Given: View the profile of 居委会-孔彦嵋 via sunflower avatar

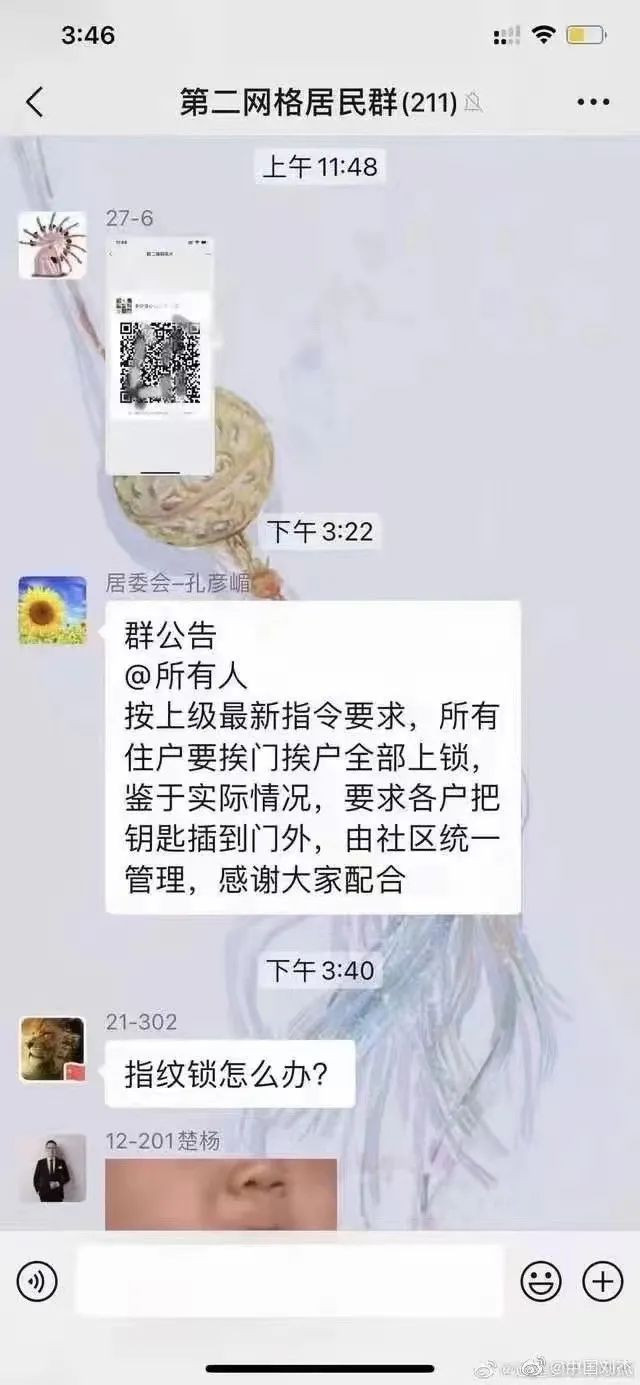Looking at the screenshot, I should point(53,609).
